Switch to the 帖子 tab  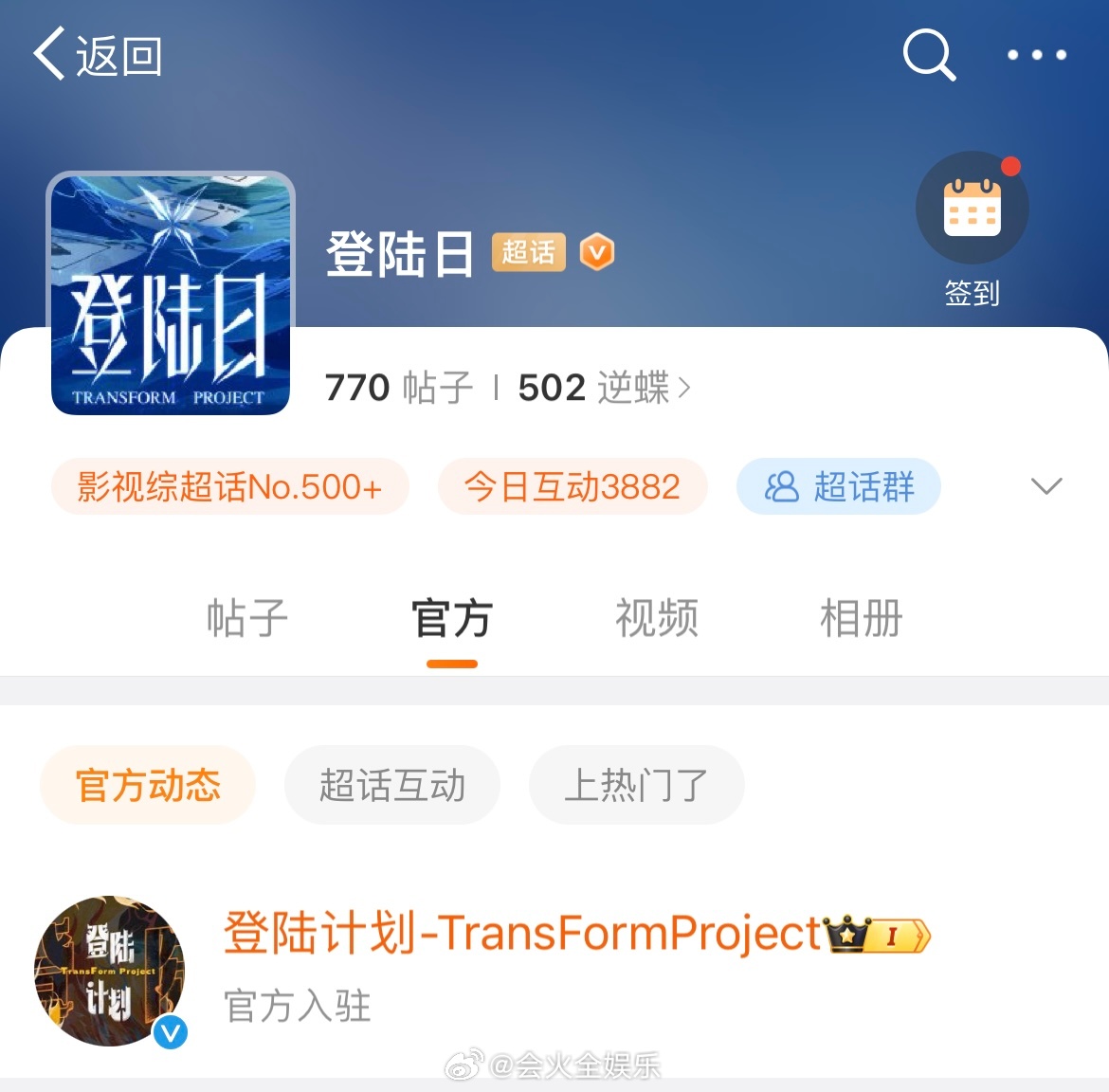click(247, 619)
